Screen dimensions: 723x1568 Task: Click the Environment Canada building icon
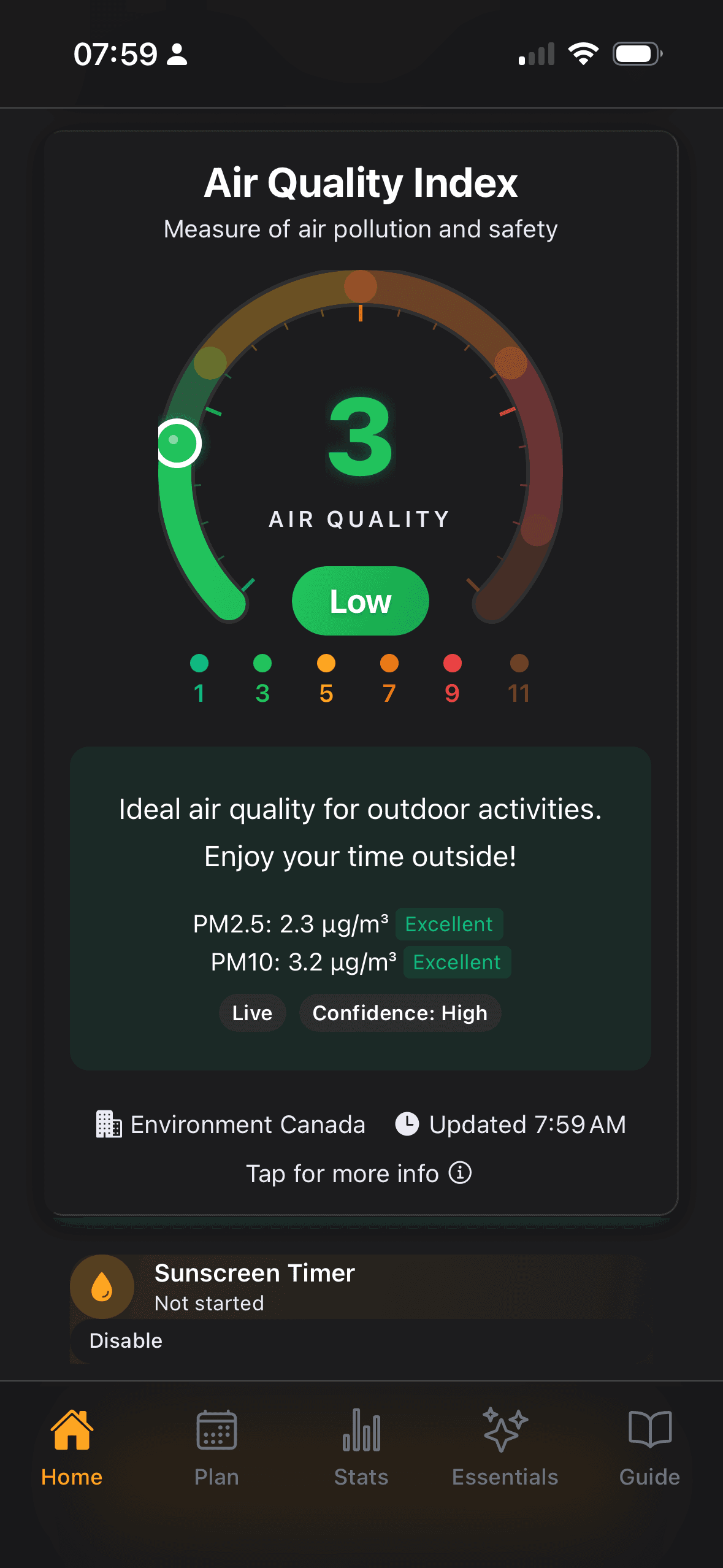(x=109, y=1124)
